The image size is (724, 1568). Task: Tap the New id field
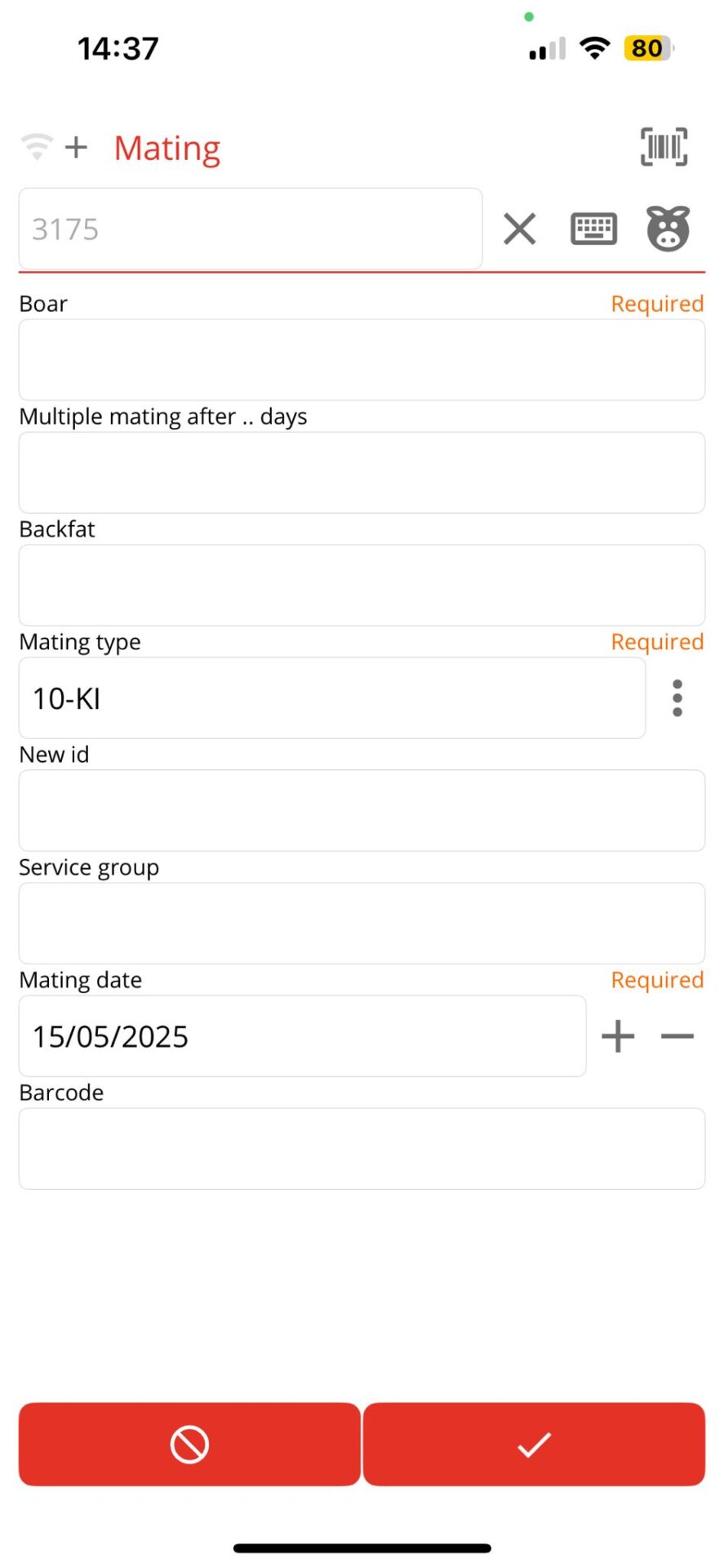pos(362,810)
